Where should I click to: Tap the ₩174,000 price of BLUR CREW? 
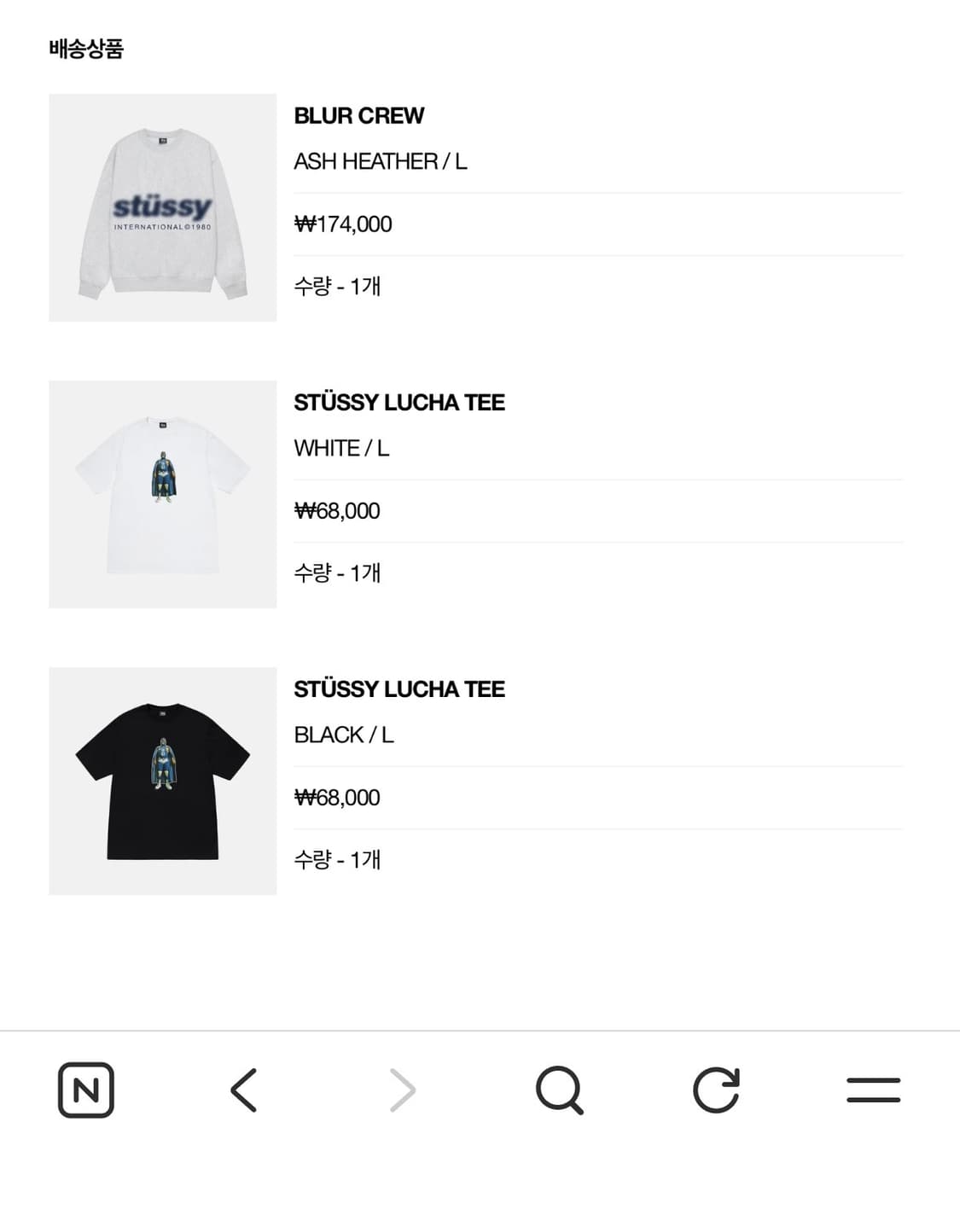(344, 224)
